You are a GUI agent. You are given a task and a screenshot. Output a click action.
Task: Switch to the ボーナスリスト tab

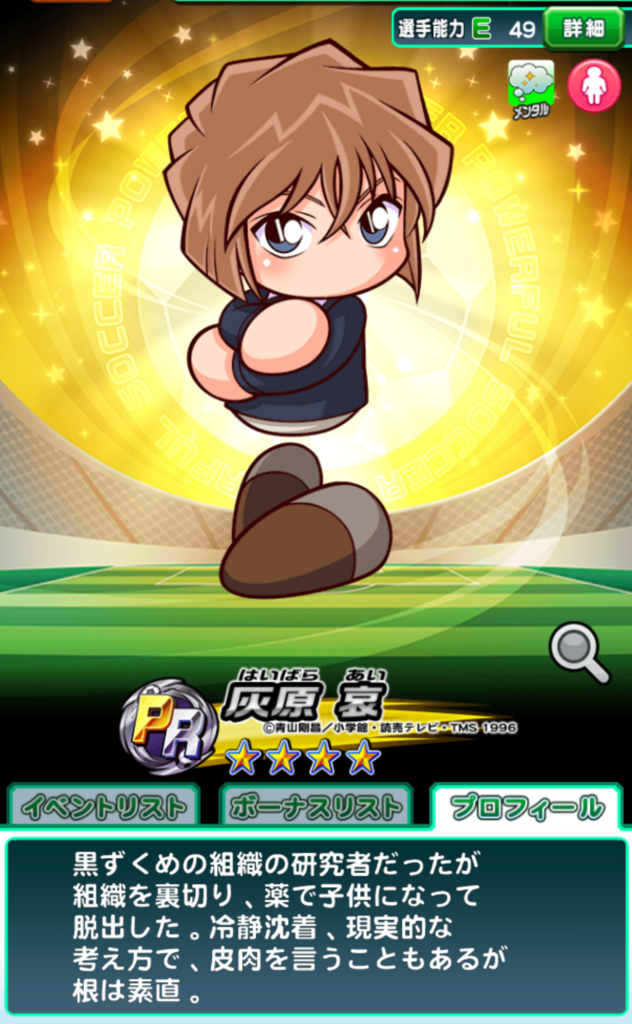316,807
